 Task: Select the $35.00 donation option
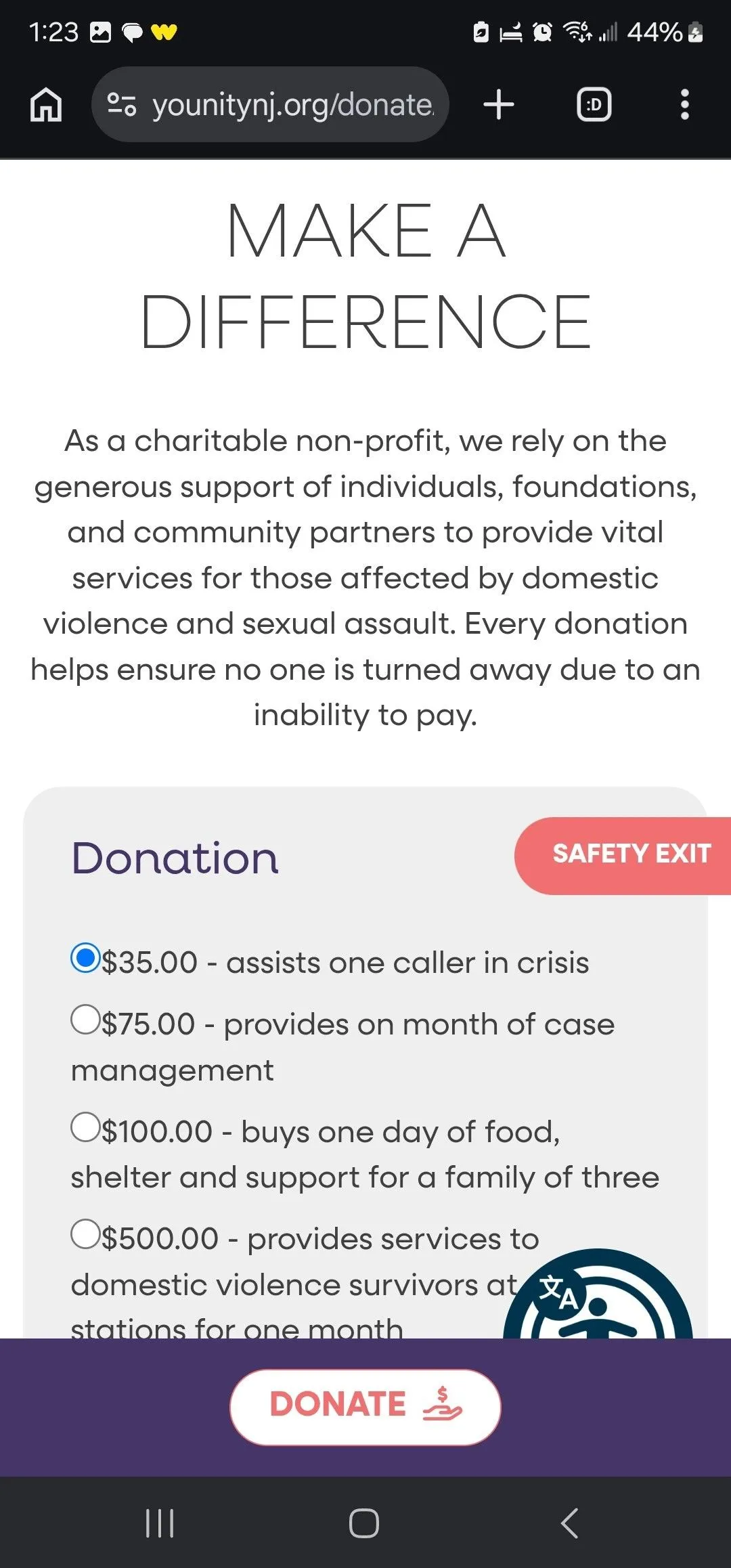85,959
